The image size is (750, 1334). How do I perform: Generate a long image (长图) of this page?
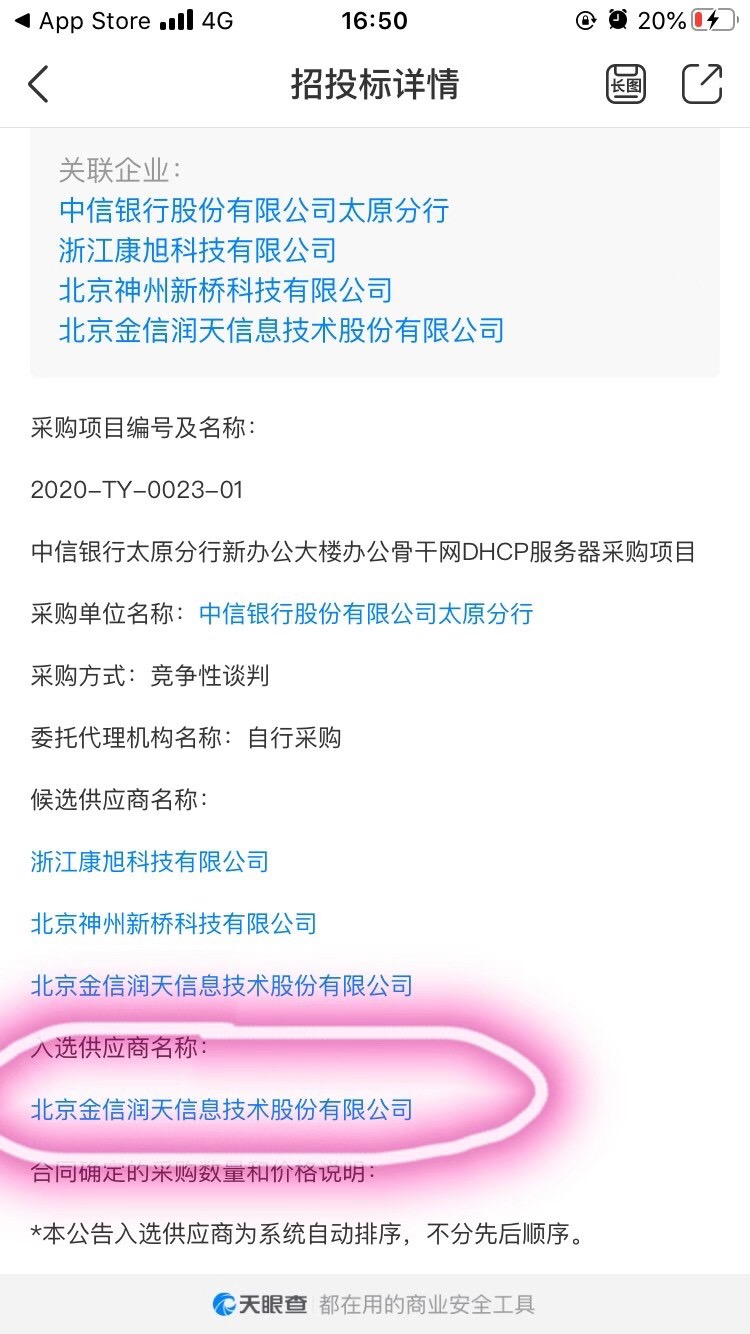(x=626, y=84)
